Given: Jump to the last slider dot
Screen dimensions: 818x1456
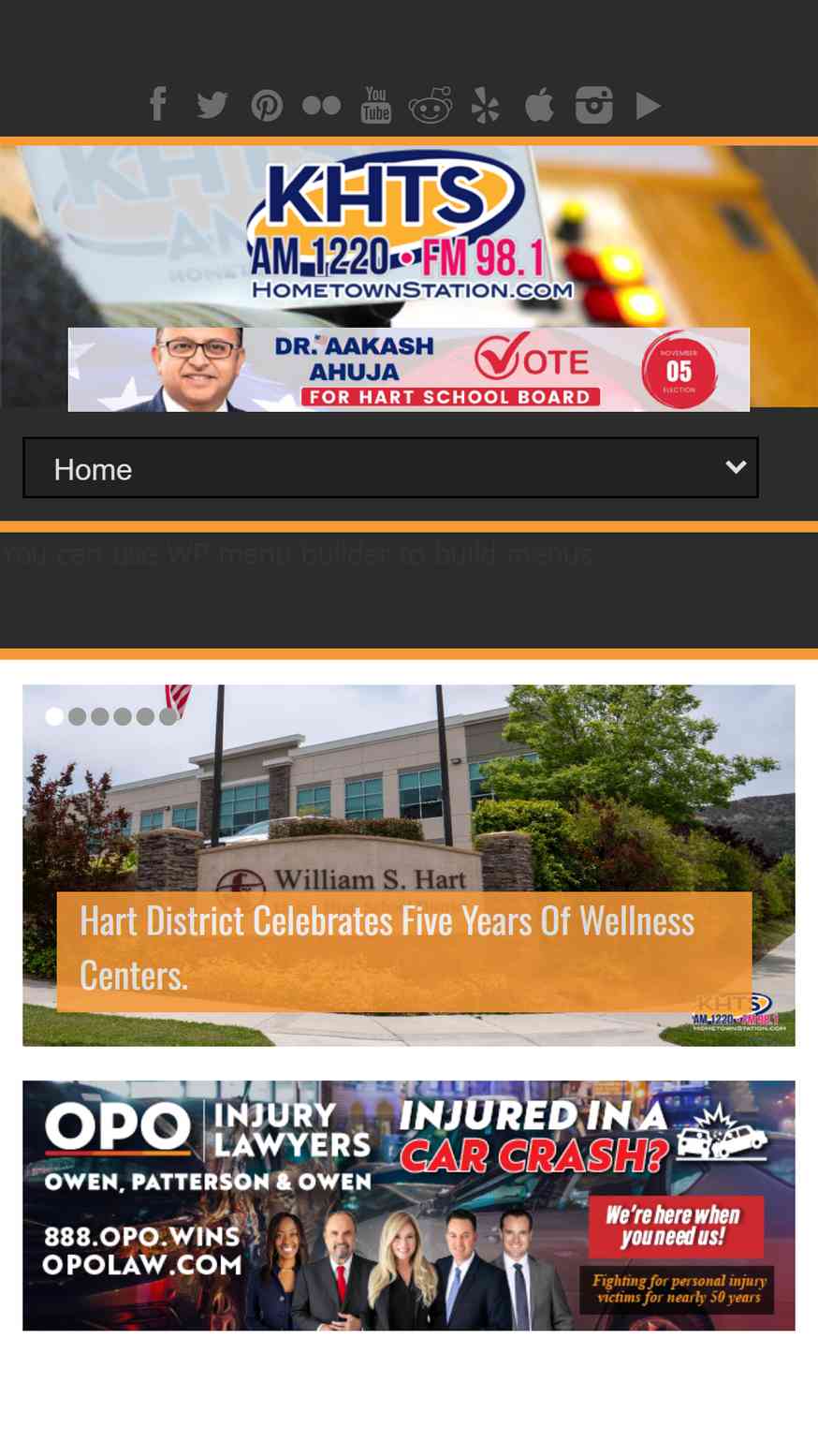Looking at the screenshot, I should point(168,716).
